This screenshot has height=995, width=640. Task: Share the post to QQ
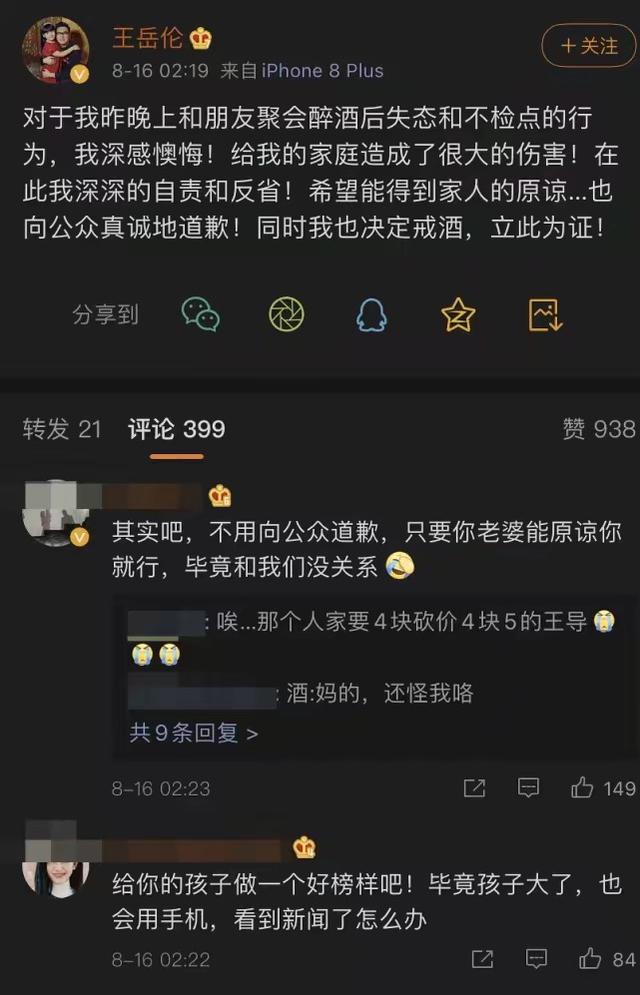(x=372, y=314)
